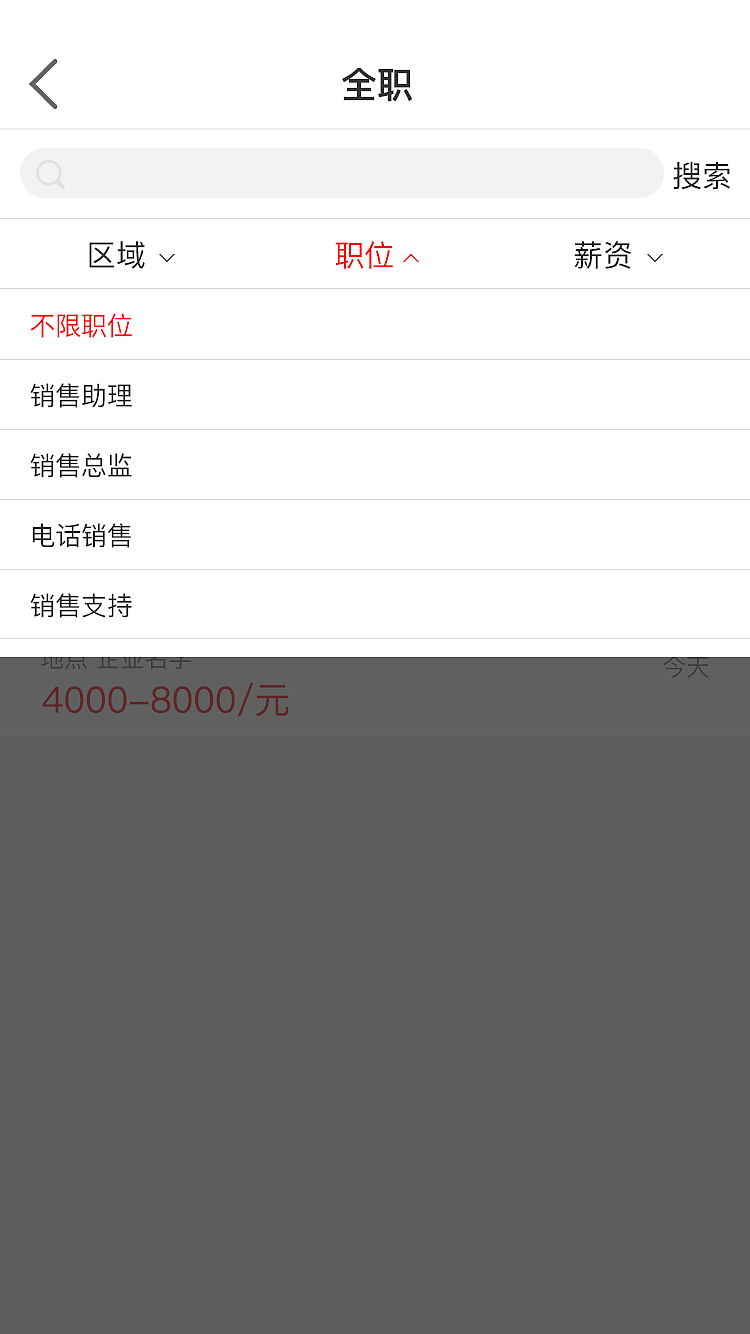Choose 销售助理 from the job list

click(81, 395)
